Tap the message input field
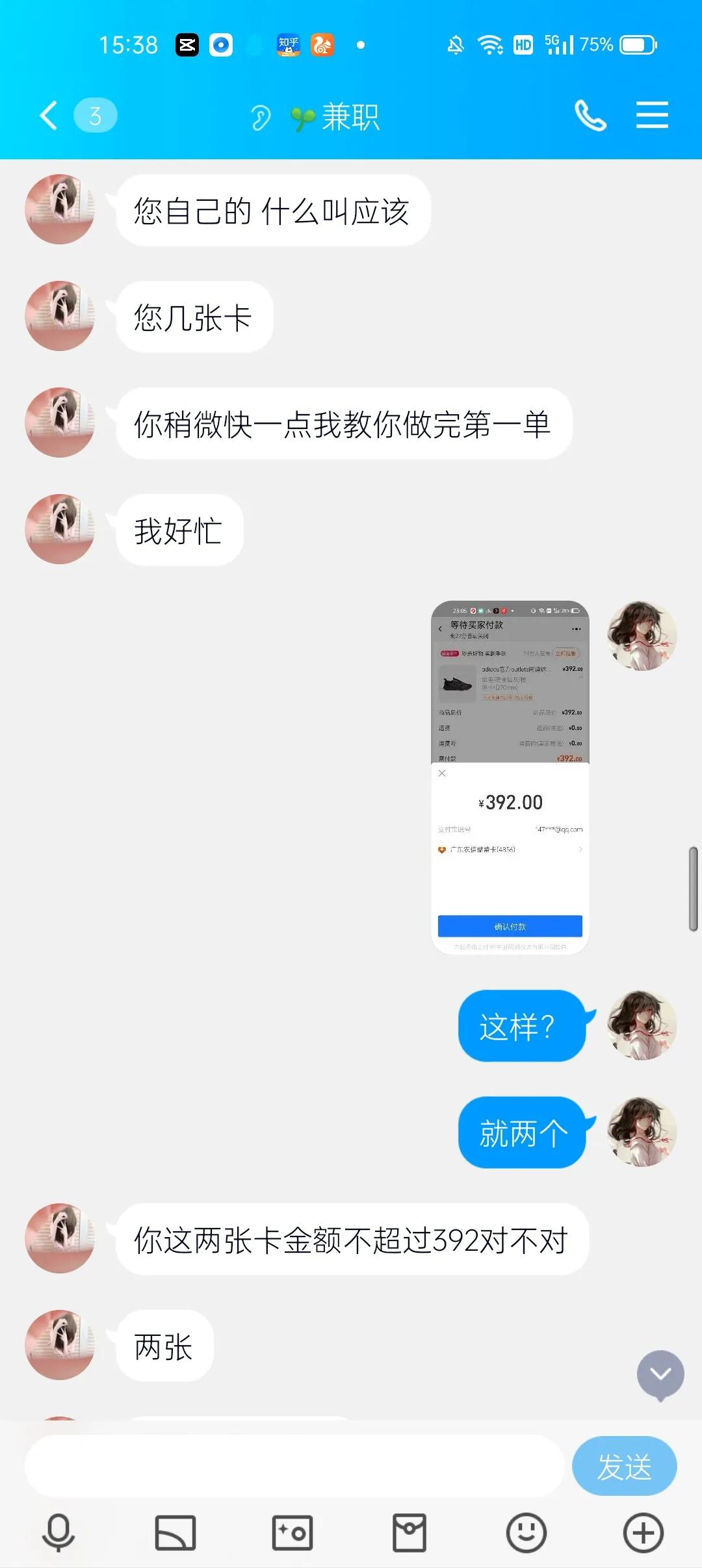This screenshot has width=702, height=1568. [x=292, y=1466]
